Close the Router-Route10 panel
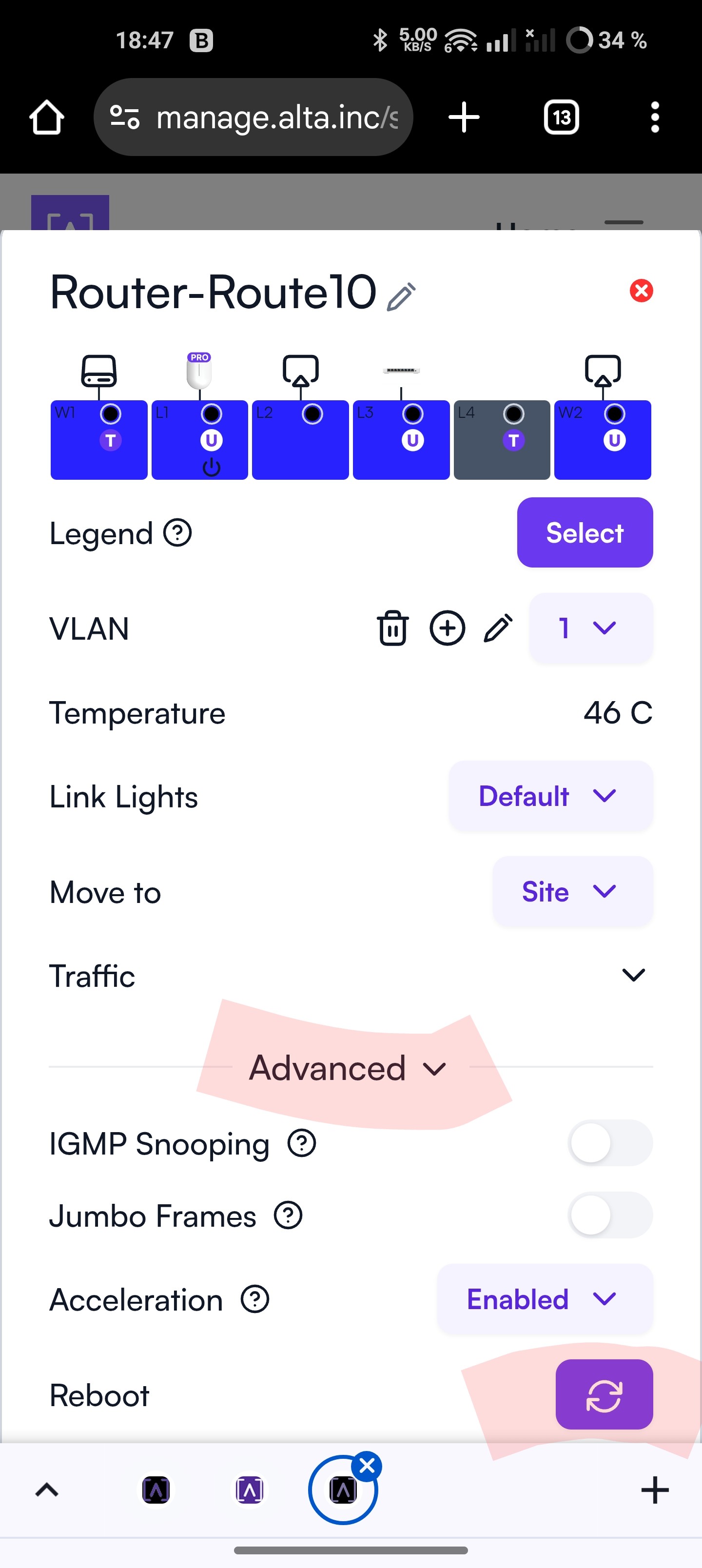Screen dimensions: 702x1568 (641, 291)
